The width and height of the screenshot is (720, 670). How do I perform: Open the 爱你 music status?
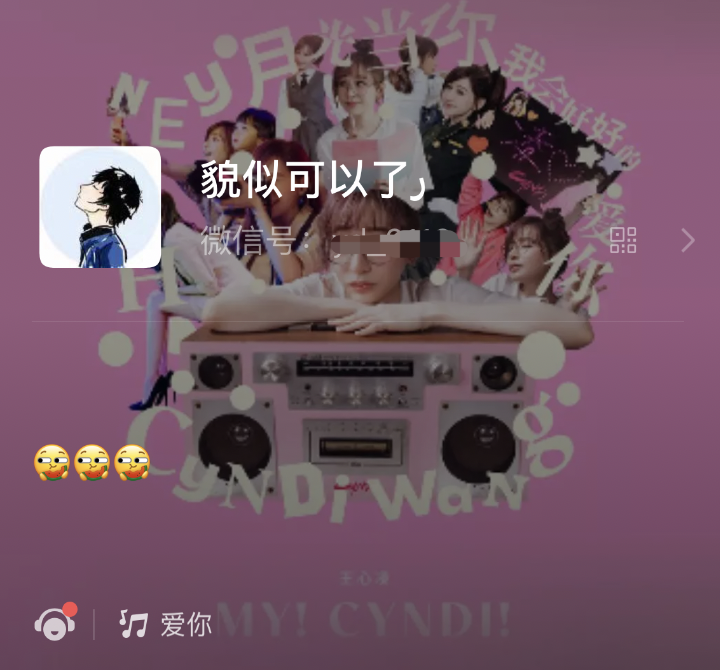[x=166, y=624]
